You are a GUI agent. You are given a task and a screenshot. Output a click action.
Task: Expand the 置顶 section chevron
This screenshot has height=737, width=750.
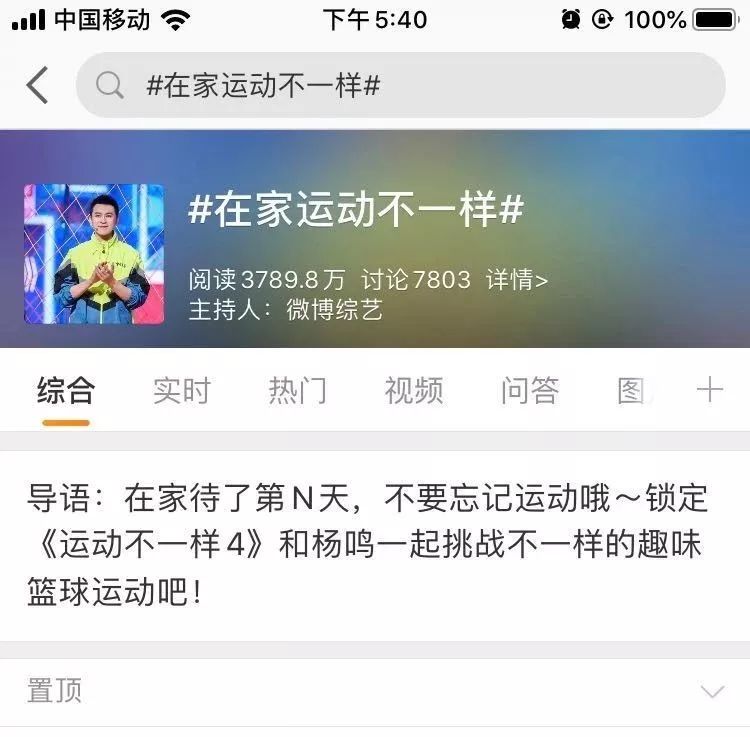coord(712,691)
